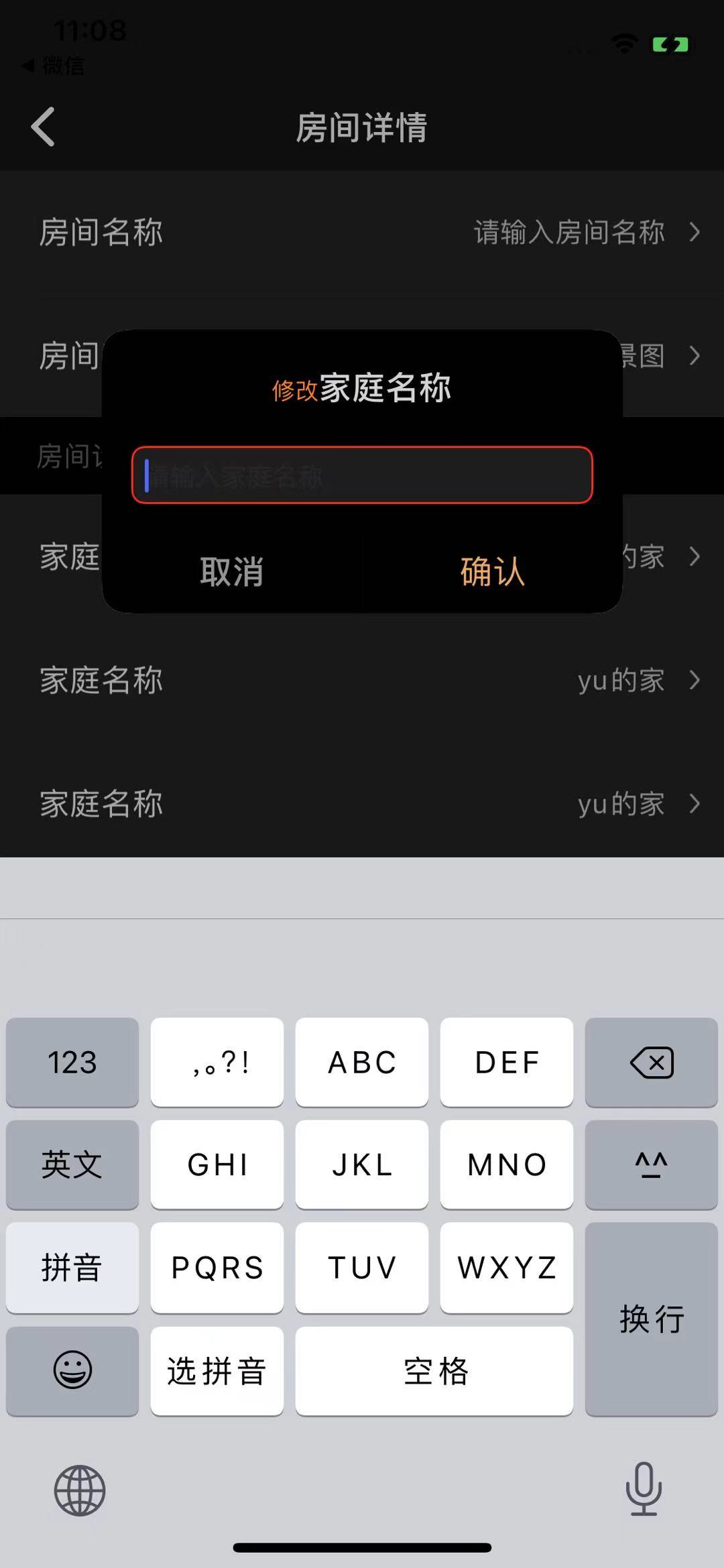This screenshot has height=1568, width=724.
Task: Tap the globe to change keyboard
Action: (x=80, y=1491)
